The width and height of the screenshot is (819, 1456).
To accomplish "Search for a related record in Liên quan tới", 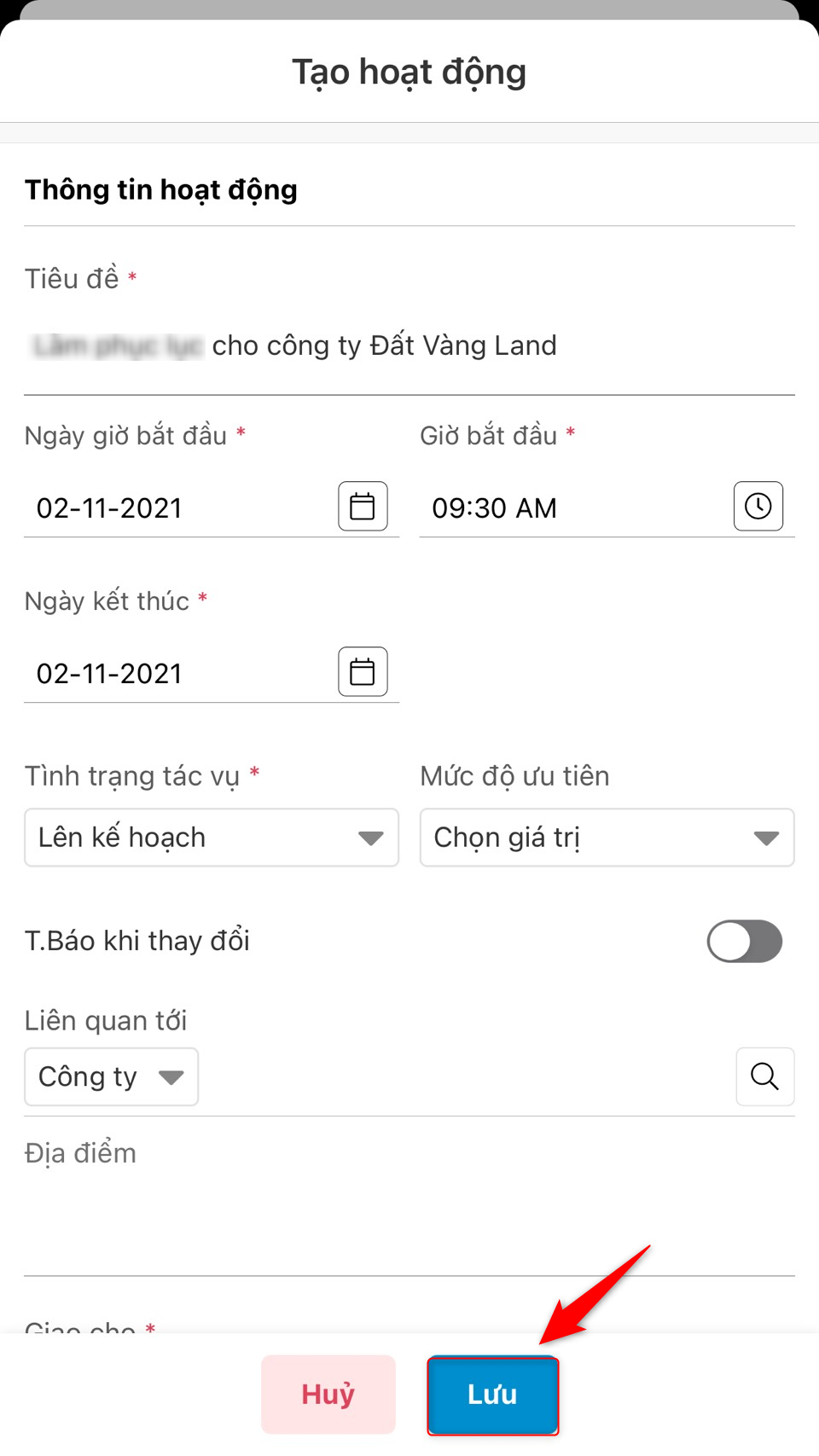I will (764, 1077).
